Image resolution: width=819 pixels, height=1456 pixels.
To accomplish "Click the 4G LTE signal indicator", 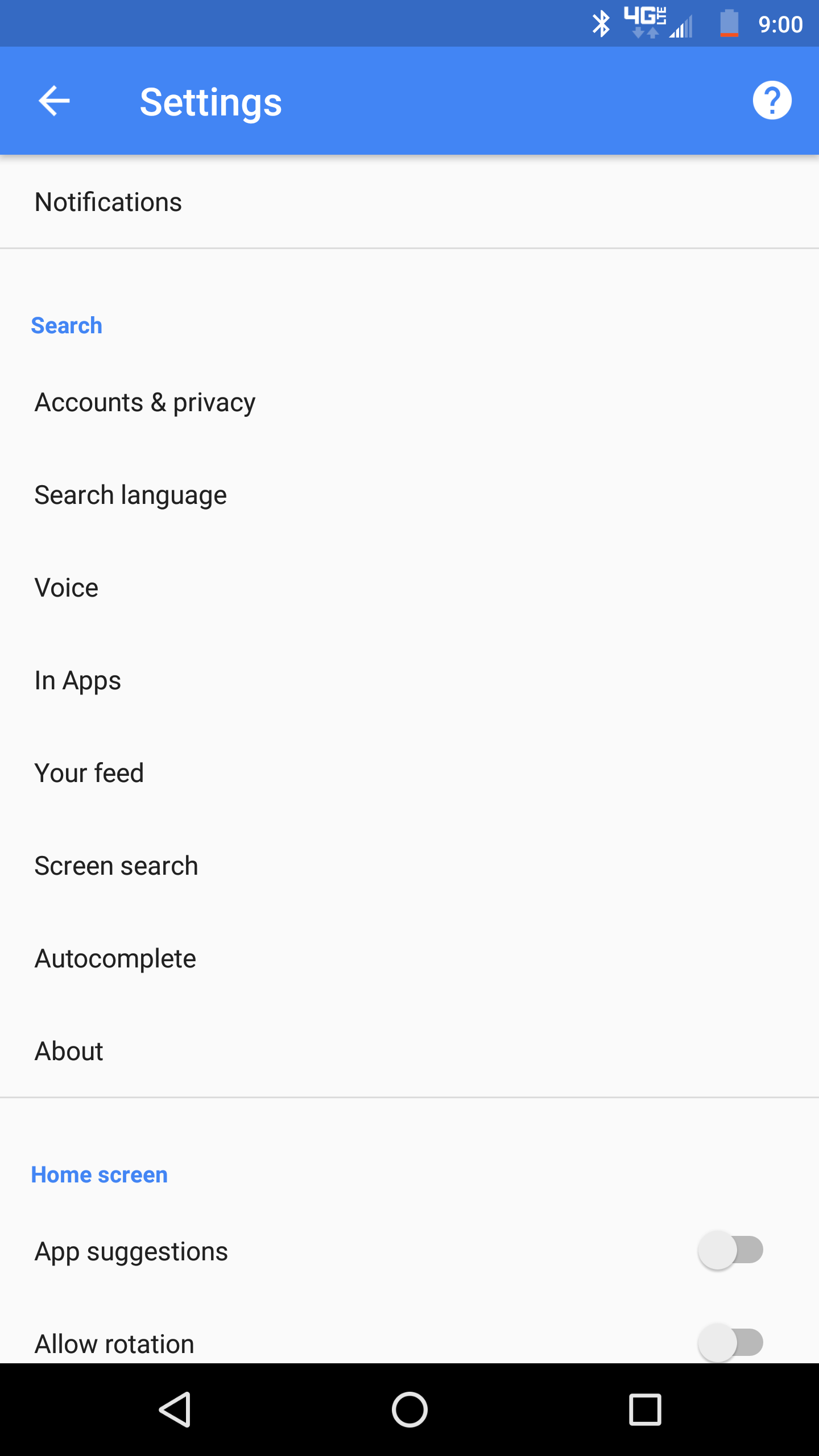I will (x=646, y=23).
